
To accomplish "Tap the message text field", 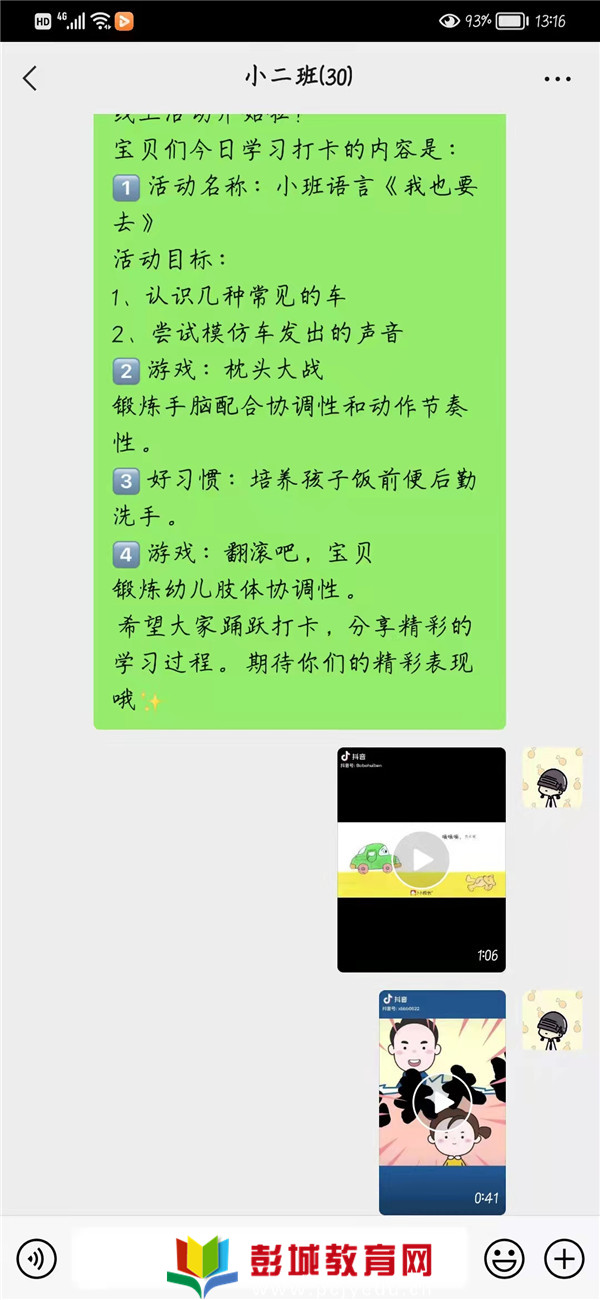I will pyautogui.click(x=270, y=1257).
